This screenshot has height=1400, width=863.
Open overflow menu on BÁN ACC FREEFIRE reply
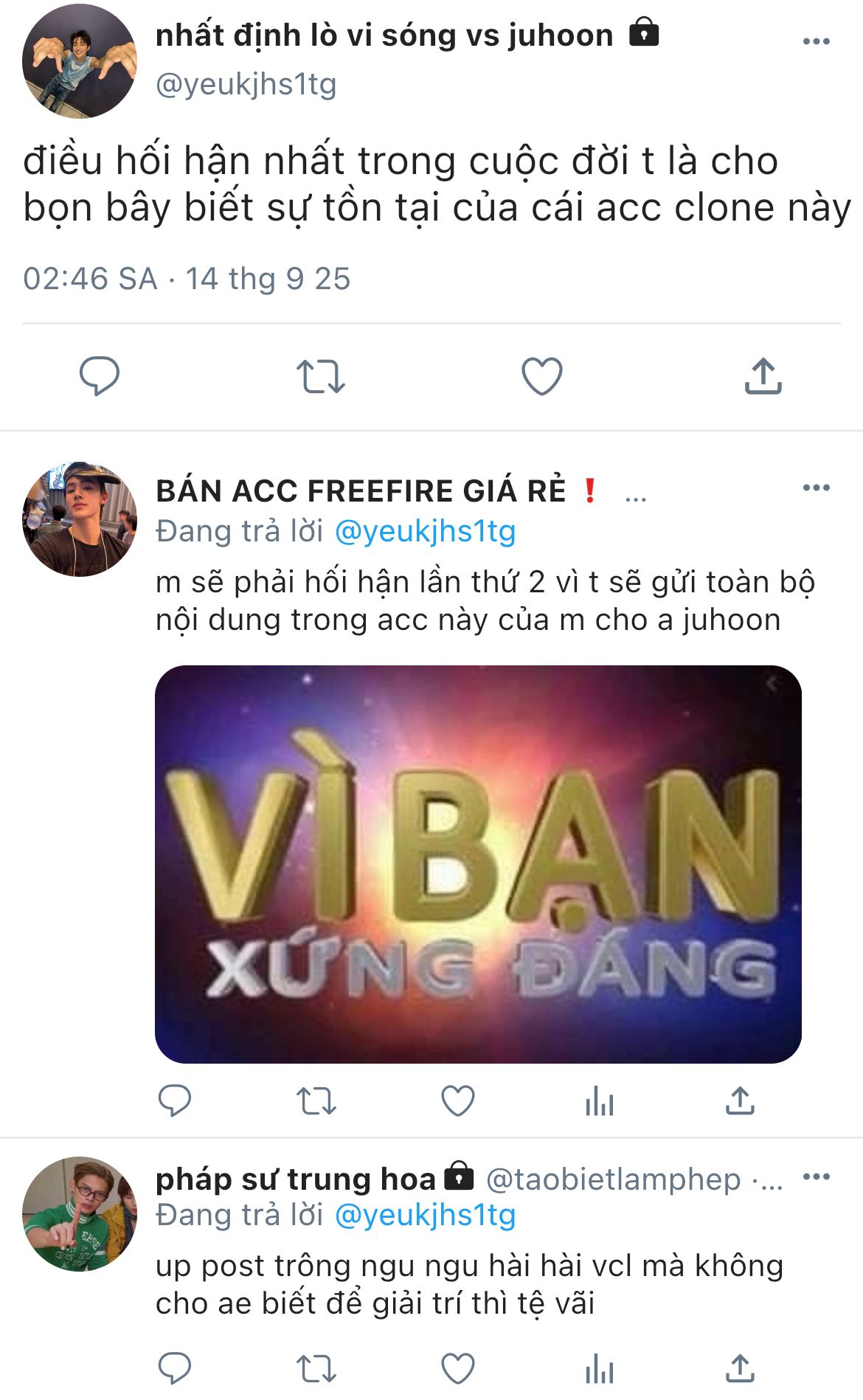click(x=816, y=488)
